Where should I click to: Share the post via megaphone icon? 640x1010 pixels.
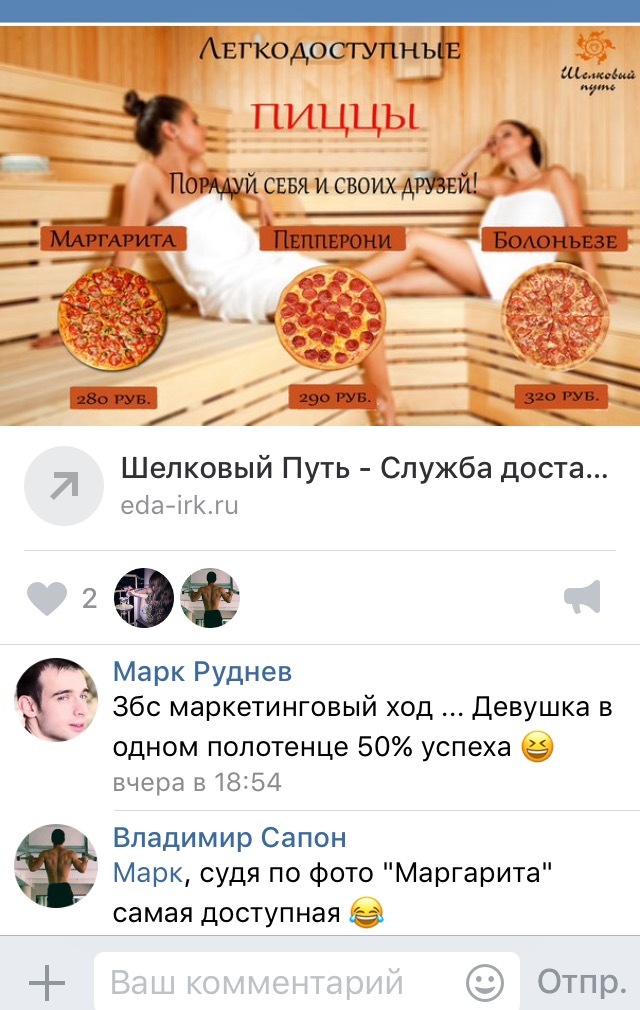583,598
